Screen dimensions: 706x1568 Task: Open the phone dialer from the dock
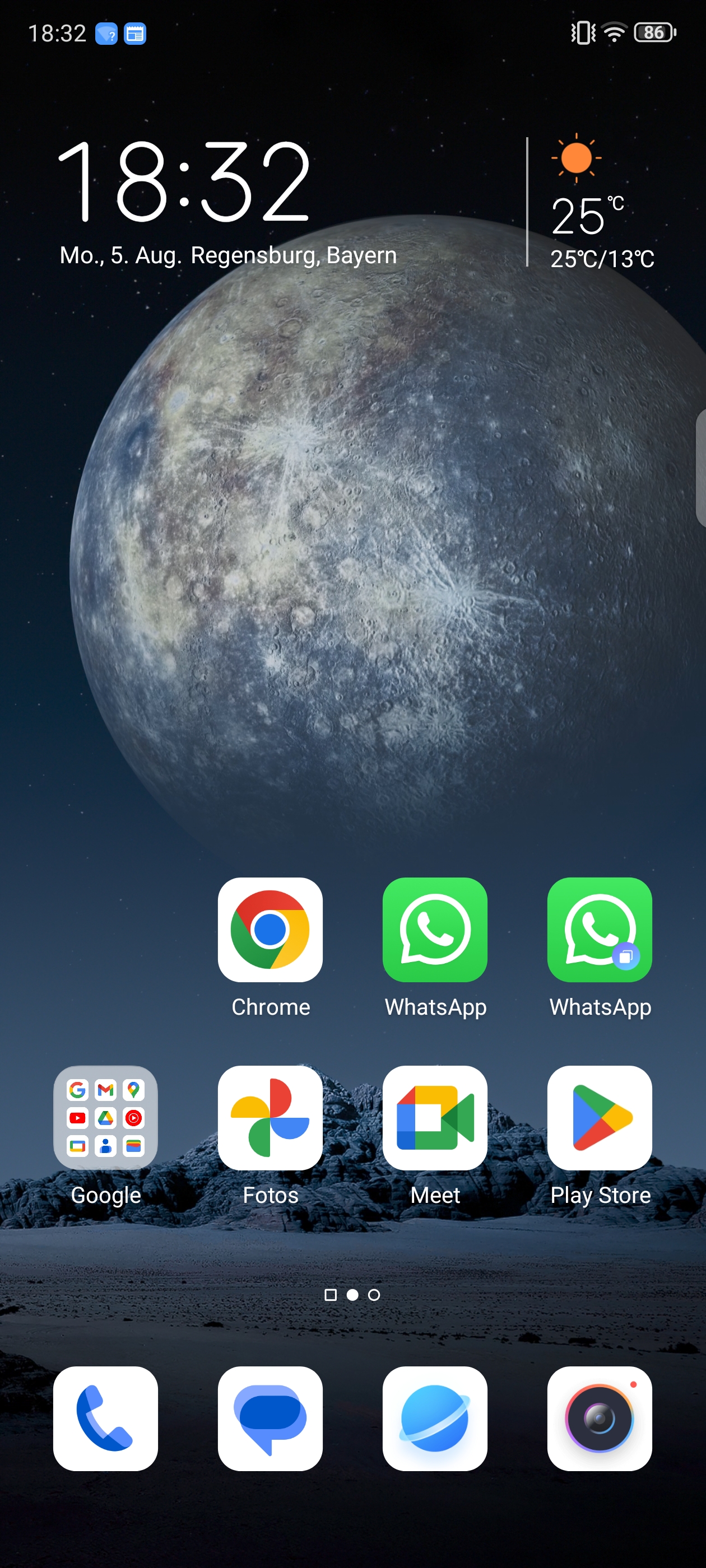click(105, 1418)
